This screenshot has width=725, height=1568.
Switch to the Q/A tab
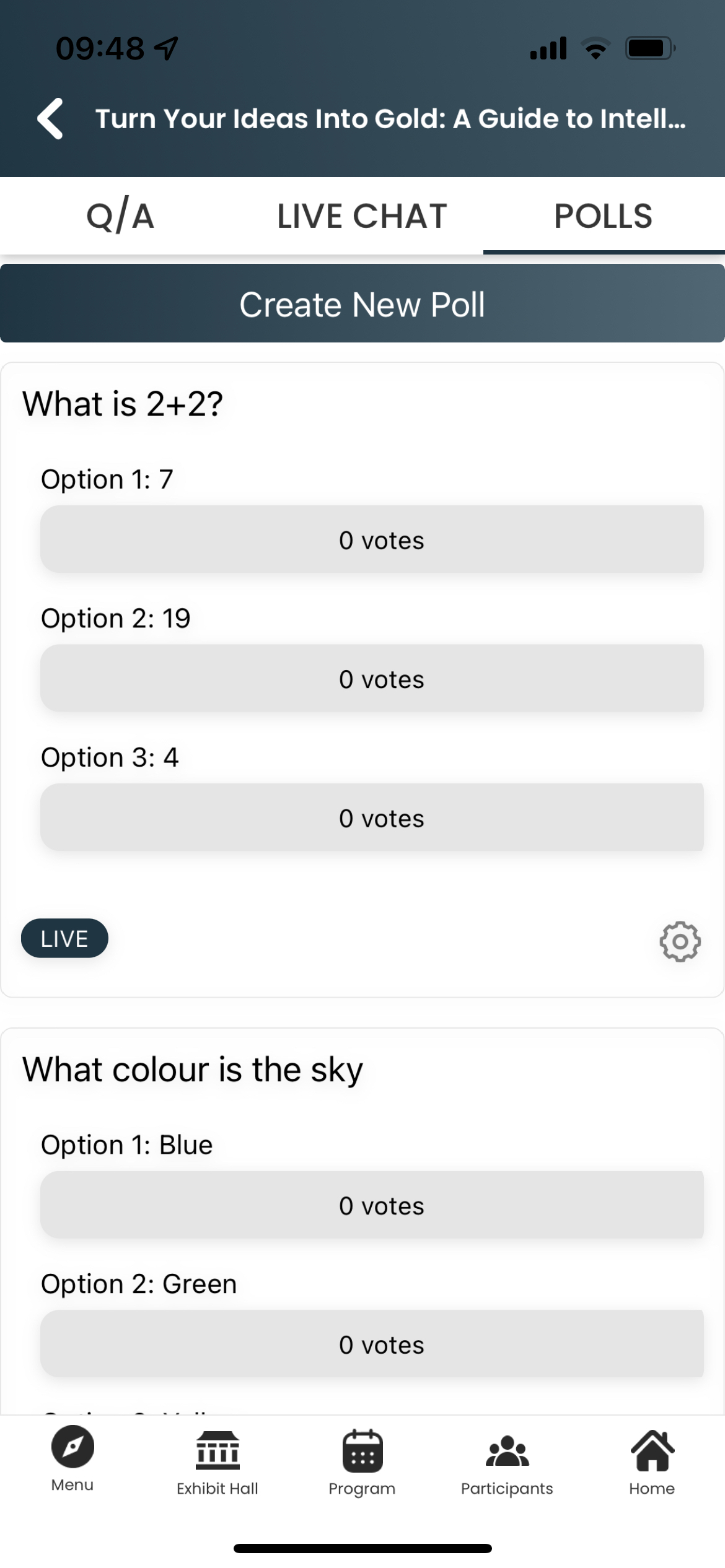[x=121, y=216]
